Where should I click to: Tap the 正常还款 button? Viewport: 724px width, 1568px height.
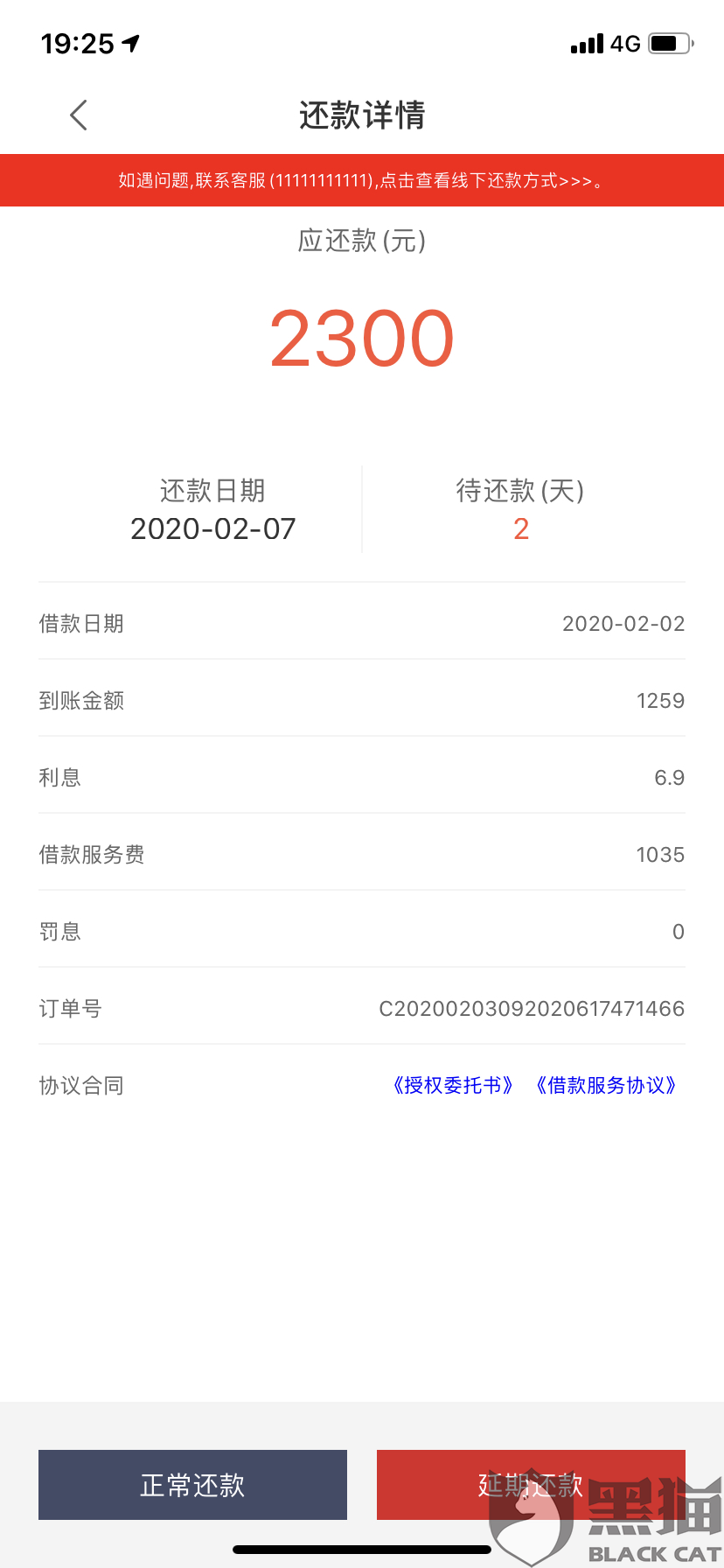coord(192,1485)
